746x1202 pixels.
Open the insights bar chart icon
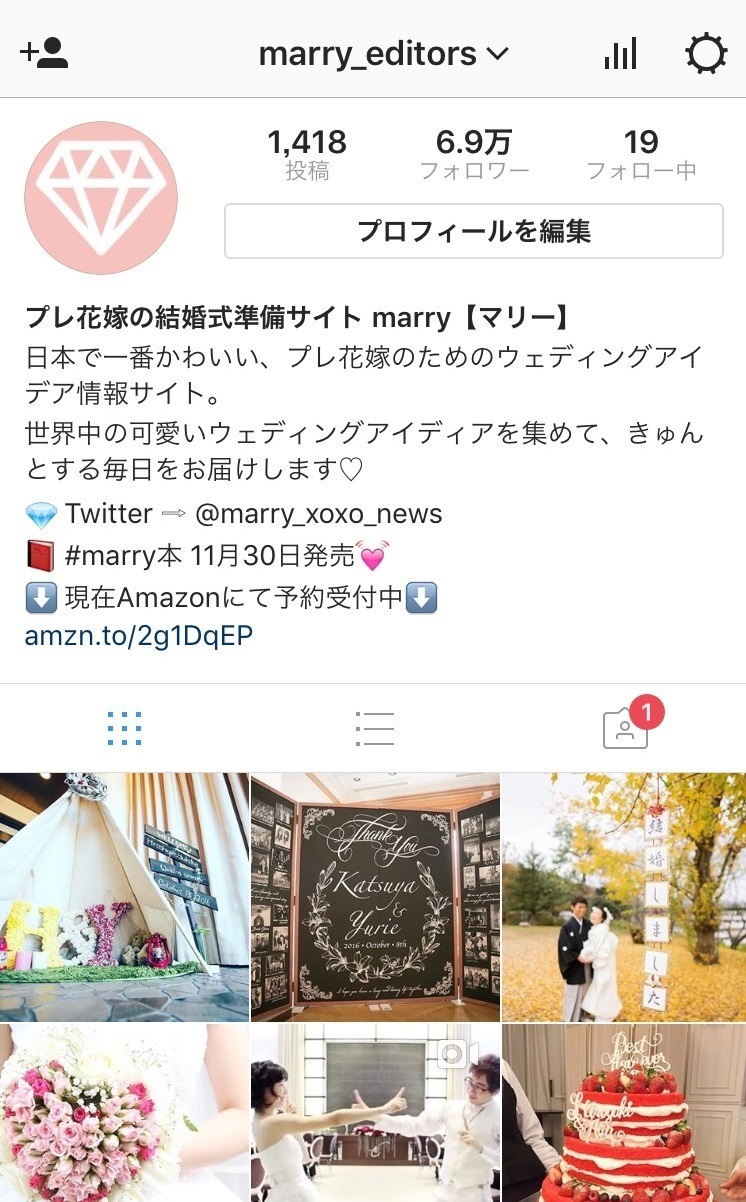[620, 53]
